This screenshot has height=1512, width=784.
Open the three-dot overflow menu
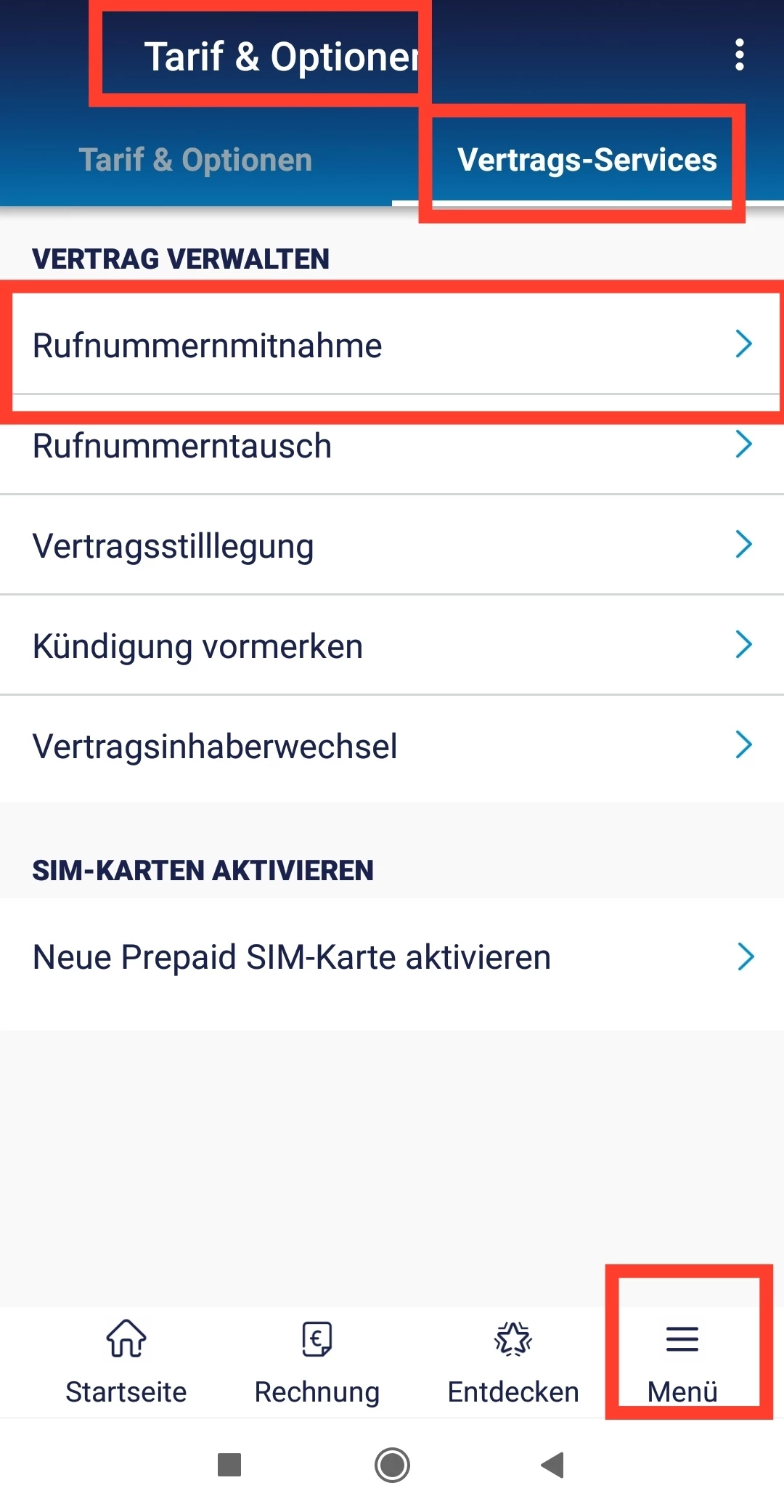click(x=739, y=55)
